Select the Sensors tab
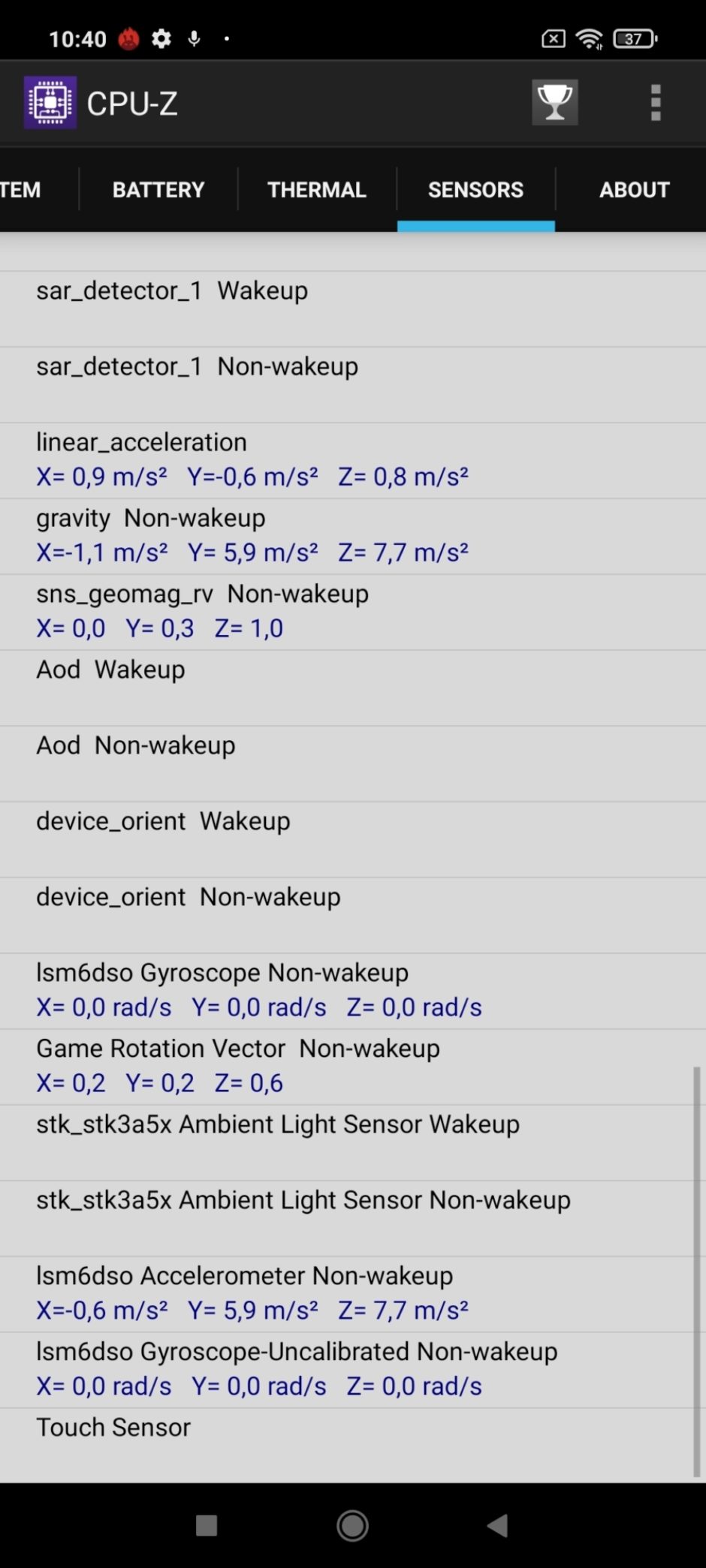 pos(475,189)
